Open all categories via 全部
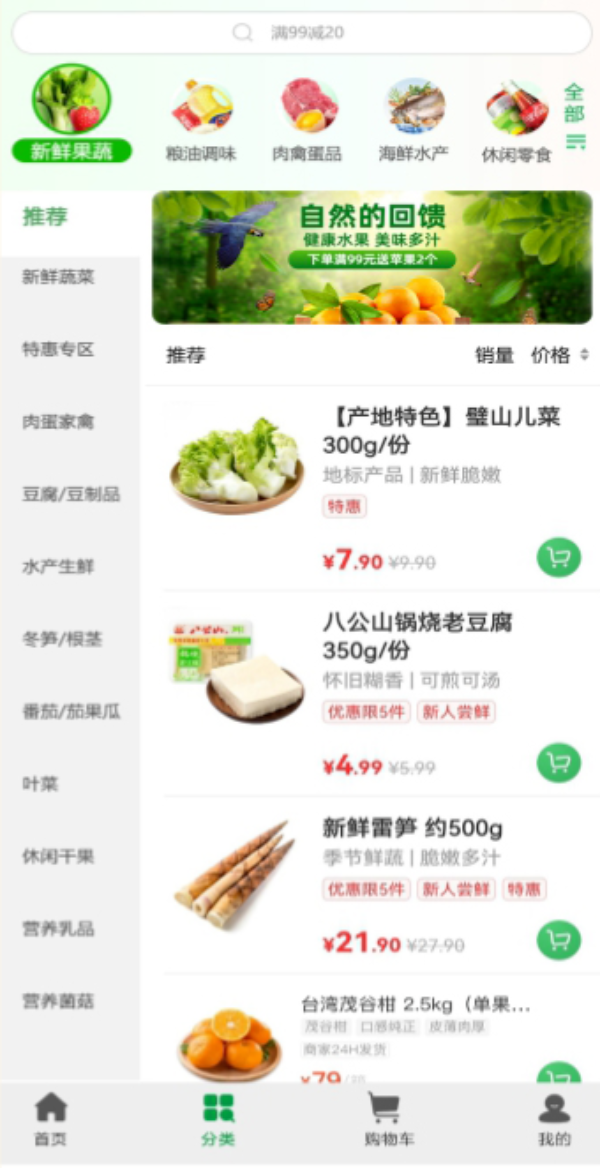Viewport: 600px width, 1168px height. click(575, 117)
